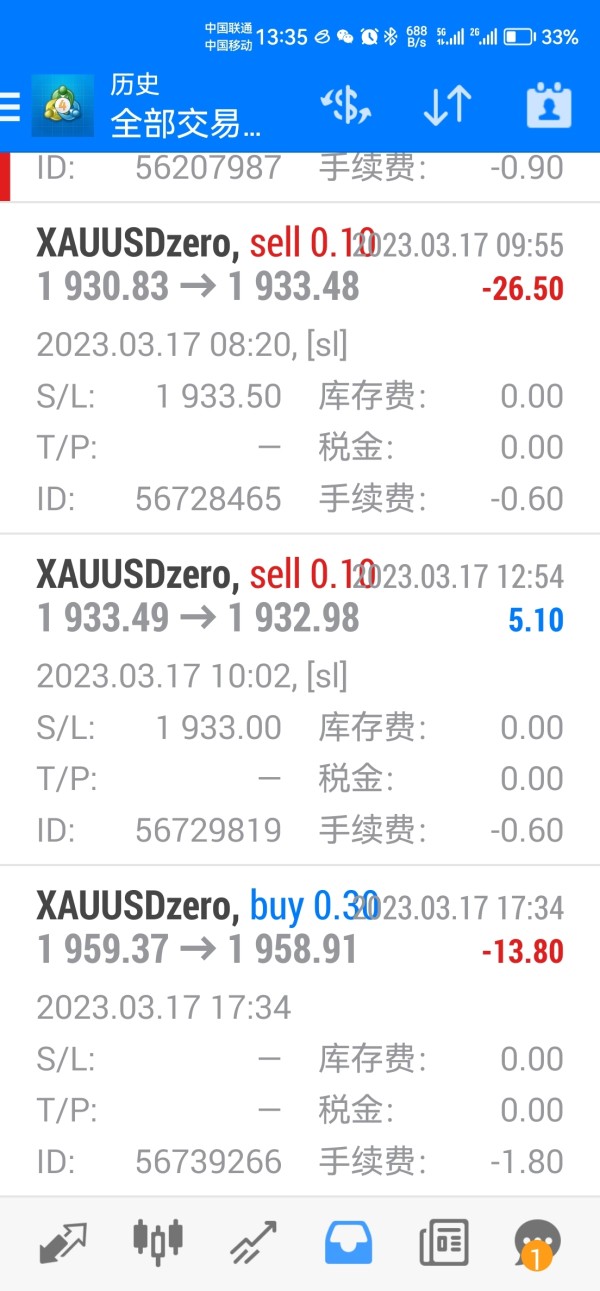Screen dimensions: 600x1291
Task: Switch to the News tab
Action: tap(444, 1243)
